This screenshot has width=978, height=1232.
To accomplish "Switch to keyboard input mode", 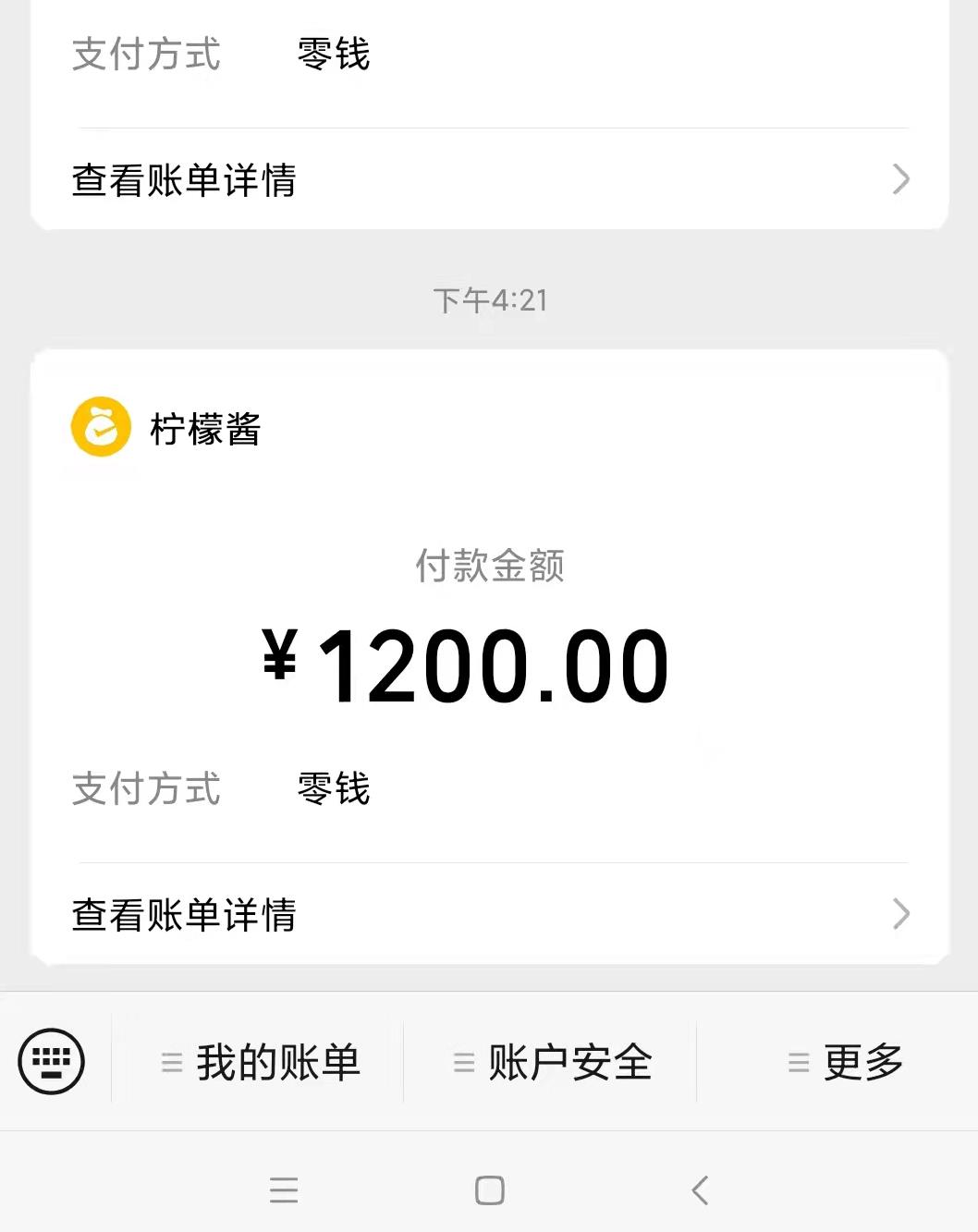I will 52,1061.
